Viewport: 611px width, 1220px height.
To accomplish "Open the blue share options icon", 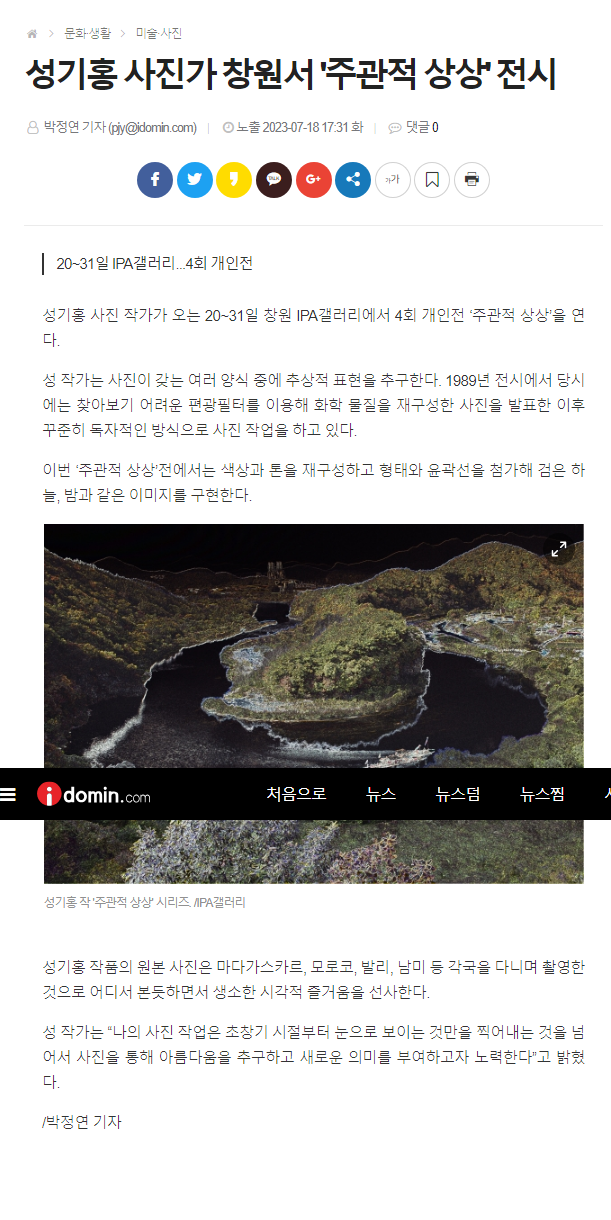I will [353, 180].
